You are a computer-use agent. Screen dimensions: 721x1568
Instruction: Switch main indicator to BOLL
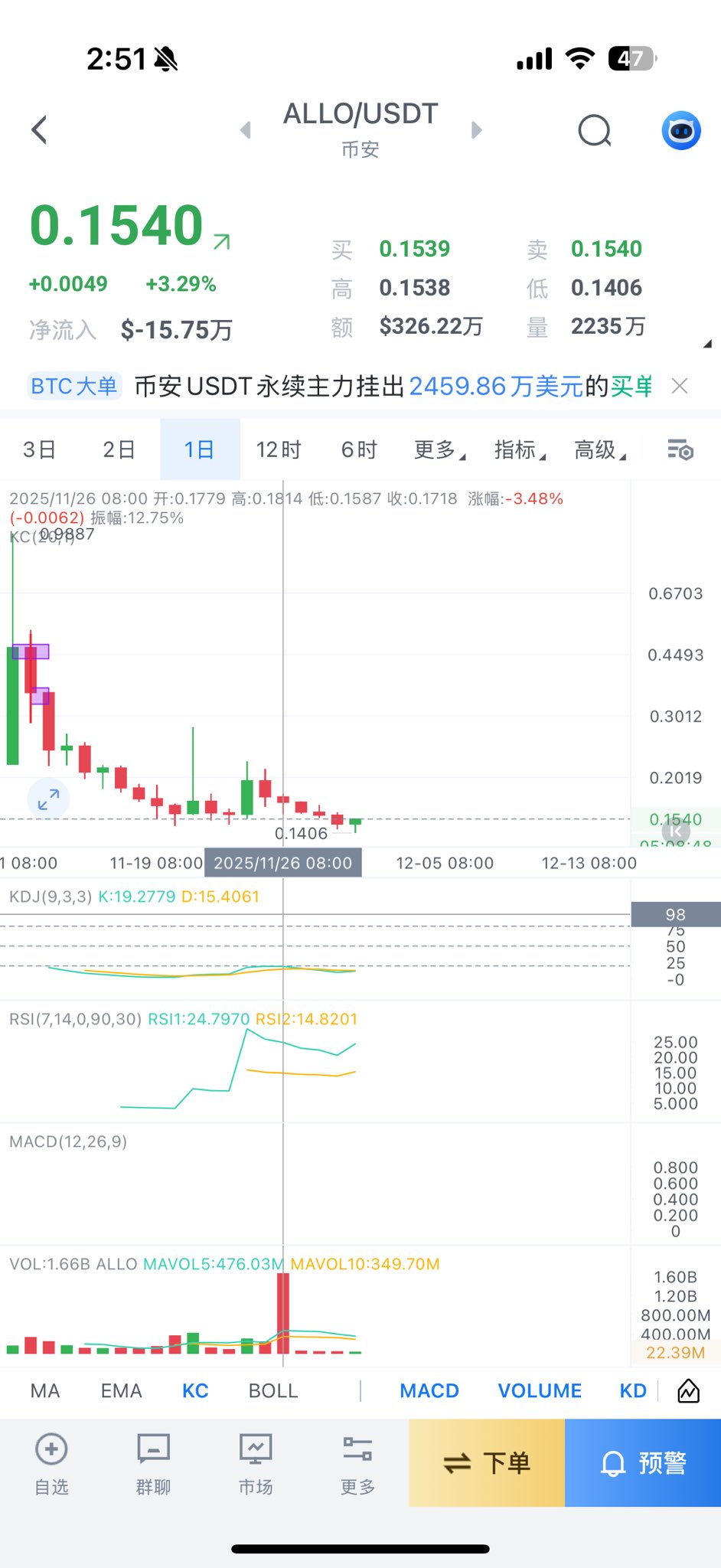tap(273, 1391)
